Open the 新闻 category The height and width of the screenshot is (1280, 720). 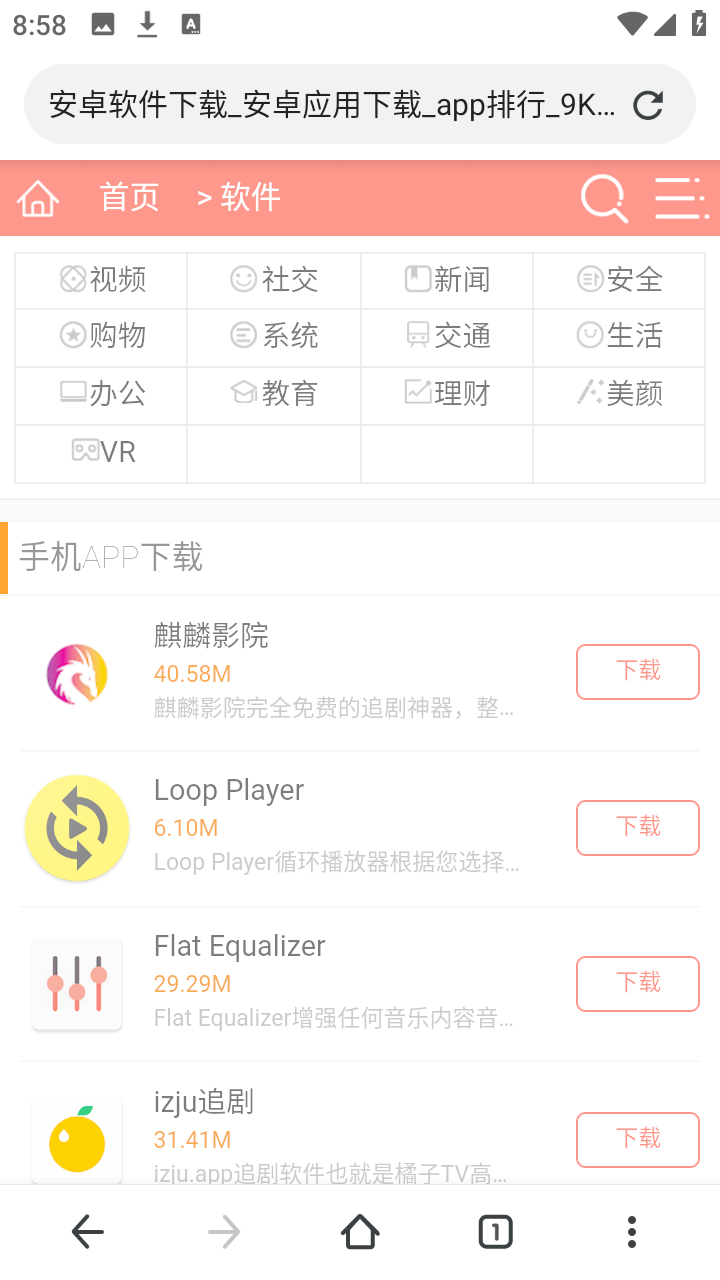(447, 280)
